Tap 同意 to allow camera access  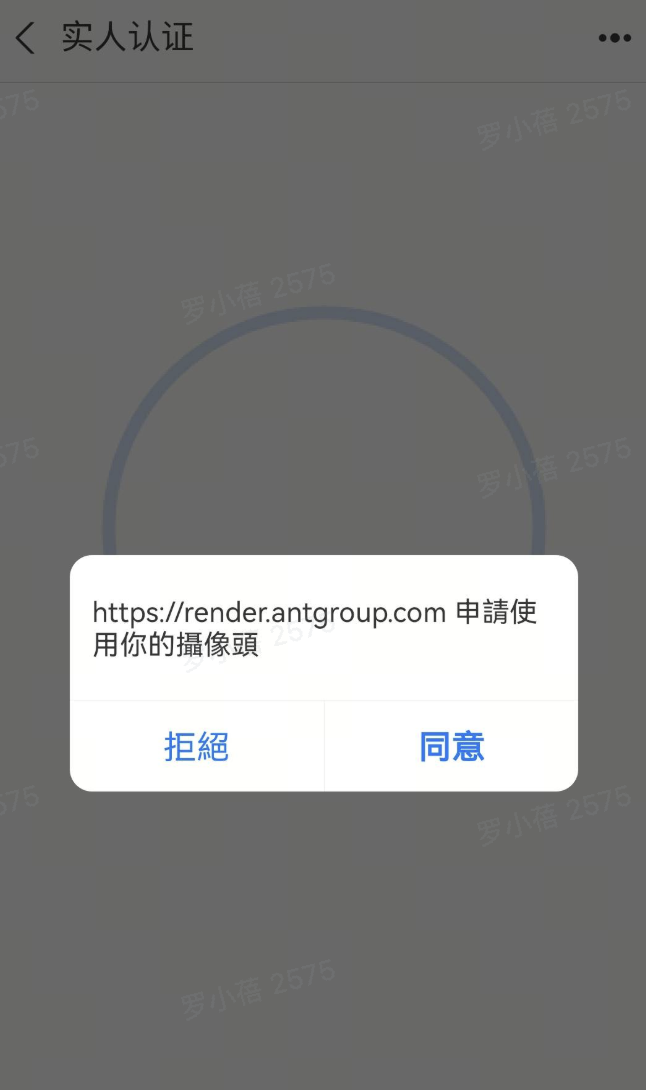tap(451, 746)
